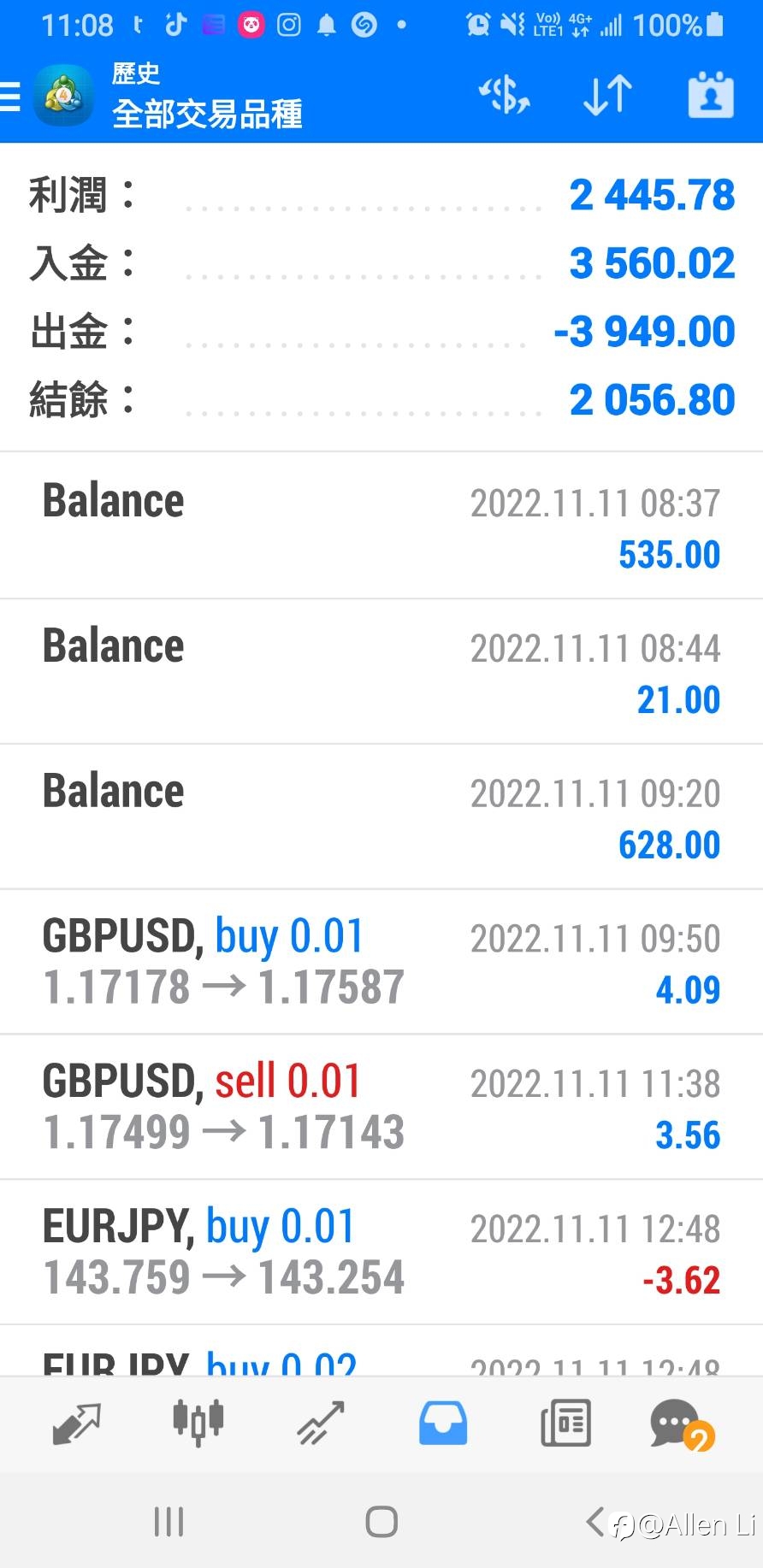Show recent apps
Viewport: 763px width, 1568px height.
click(x=169, y=1522)
